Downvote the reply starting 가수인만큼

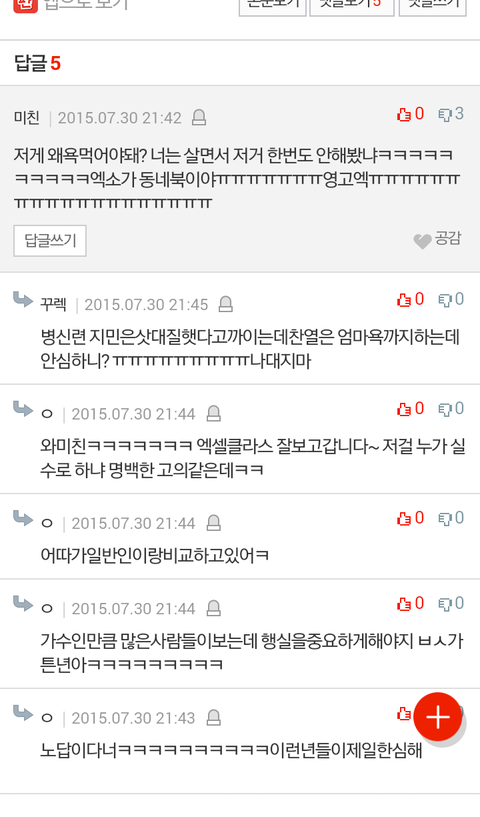pos(451,604)
